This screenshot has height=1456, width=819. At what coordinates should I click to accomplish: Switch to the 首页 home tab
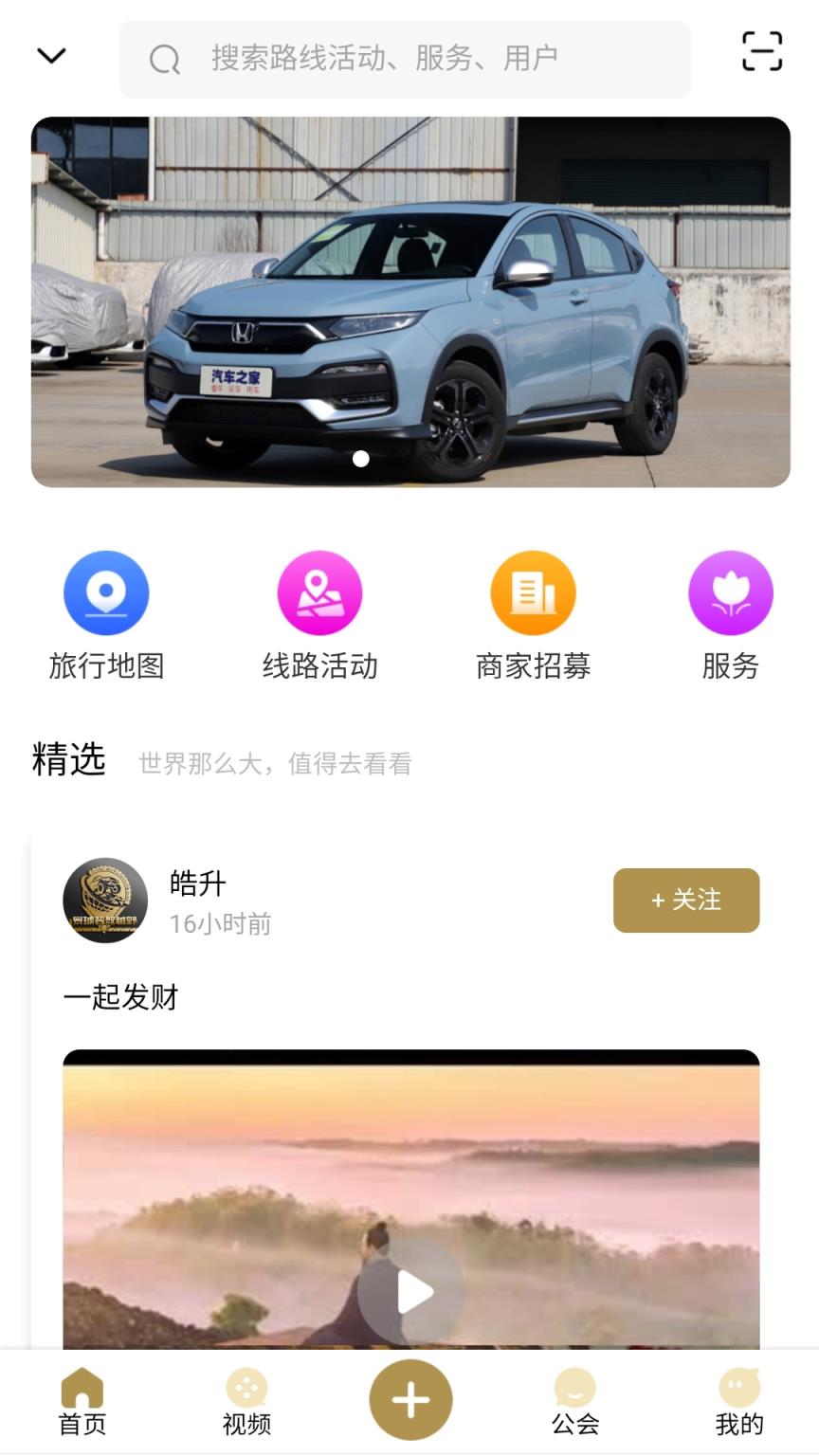tap(82, 1403)
